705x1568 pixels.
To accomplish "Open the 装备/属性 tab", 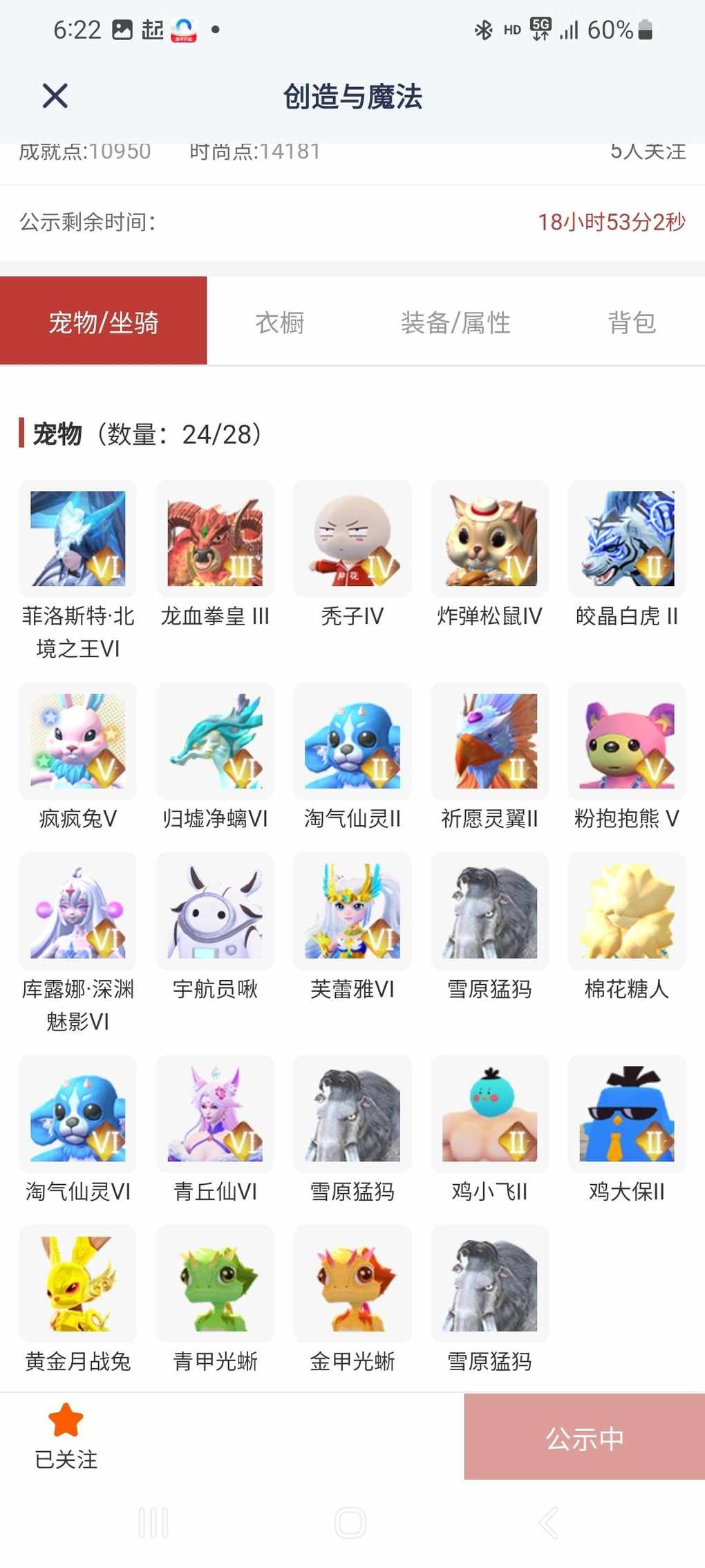I will pos(455,322).
